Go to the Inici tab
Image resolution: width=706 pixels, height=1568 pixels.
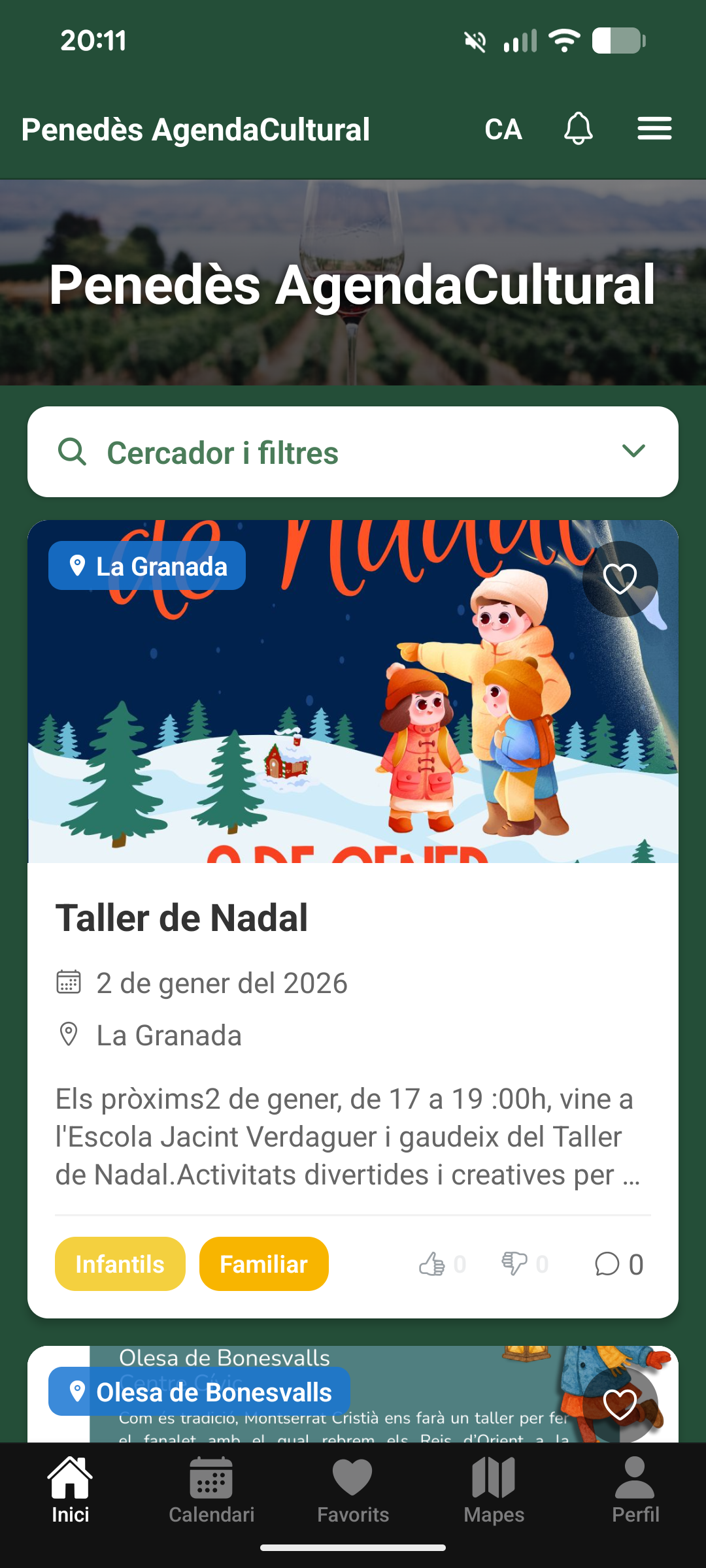(x=71, y=1490)
